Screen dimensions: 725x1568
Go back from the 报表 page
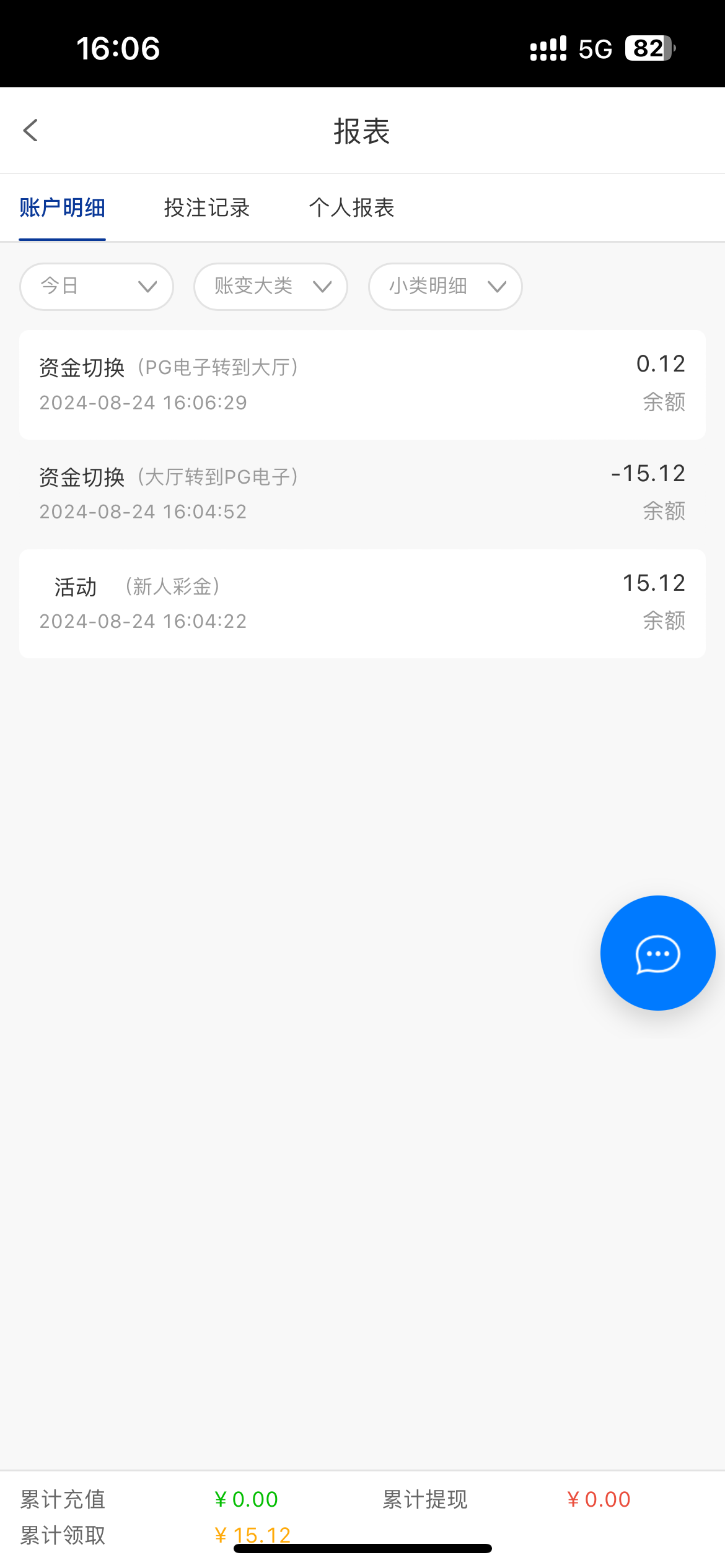coord(30,131)
